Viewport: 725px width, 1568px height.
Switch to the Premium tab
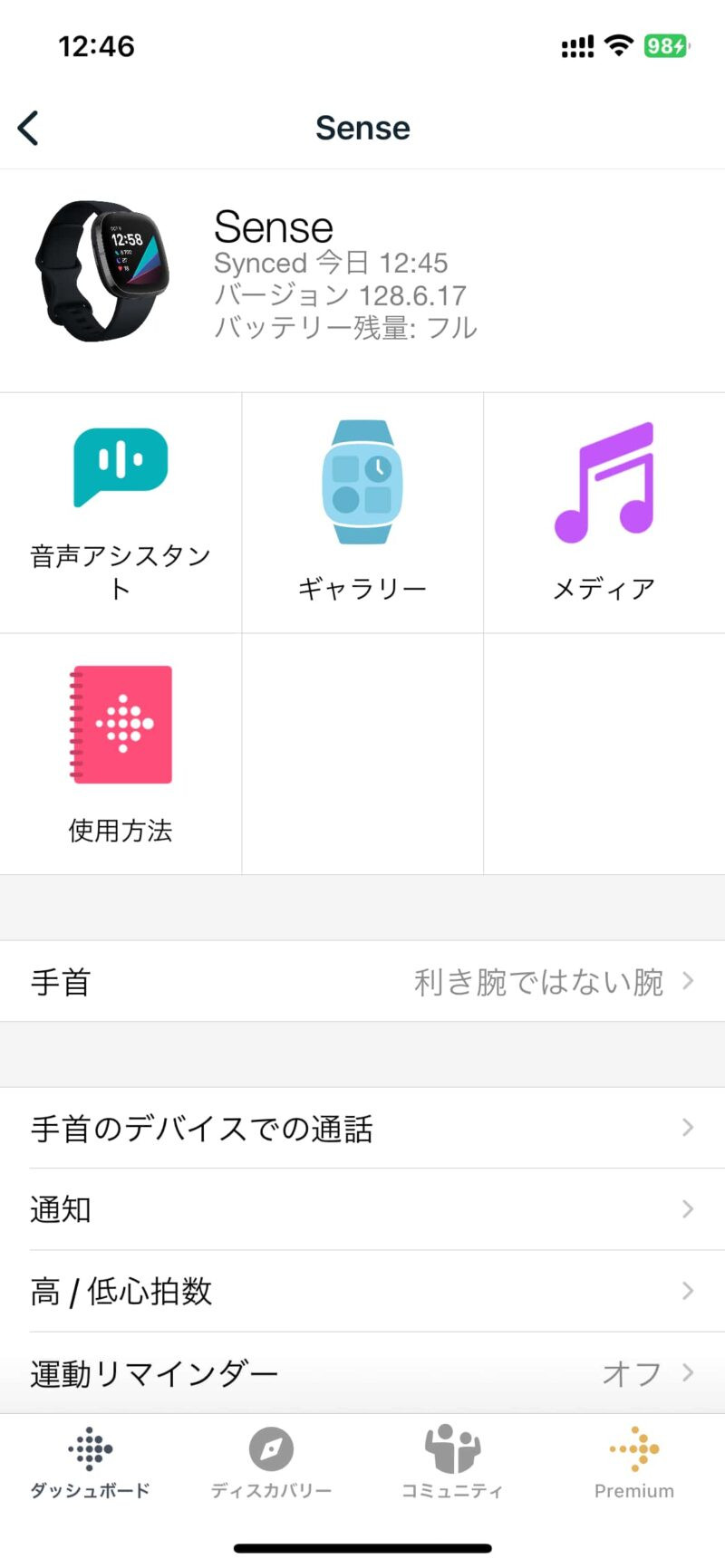pyautogui.click(x=633, y=1462)
